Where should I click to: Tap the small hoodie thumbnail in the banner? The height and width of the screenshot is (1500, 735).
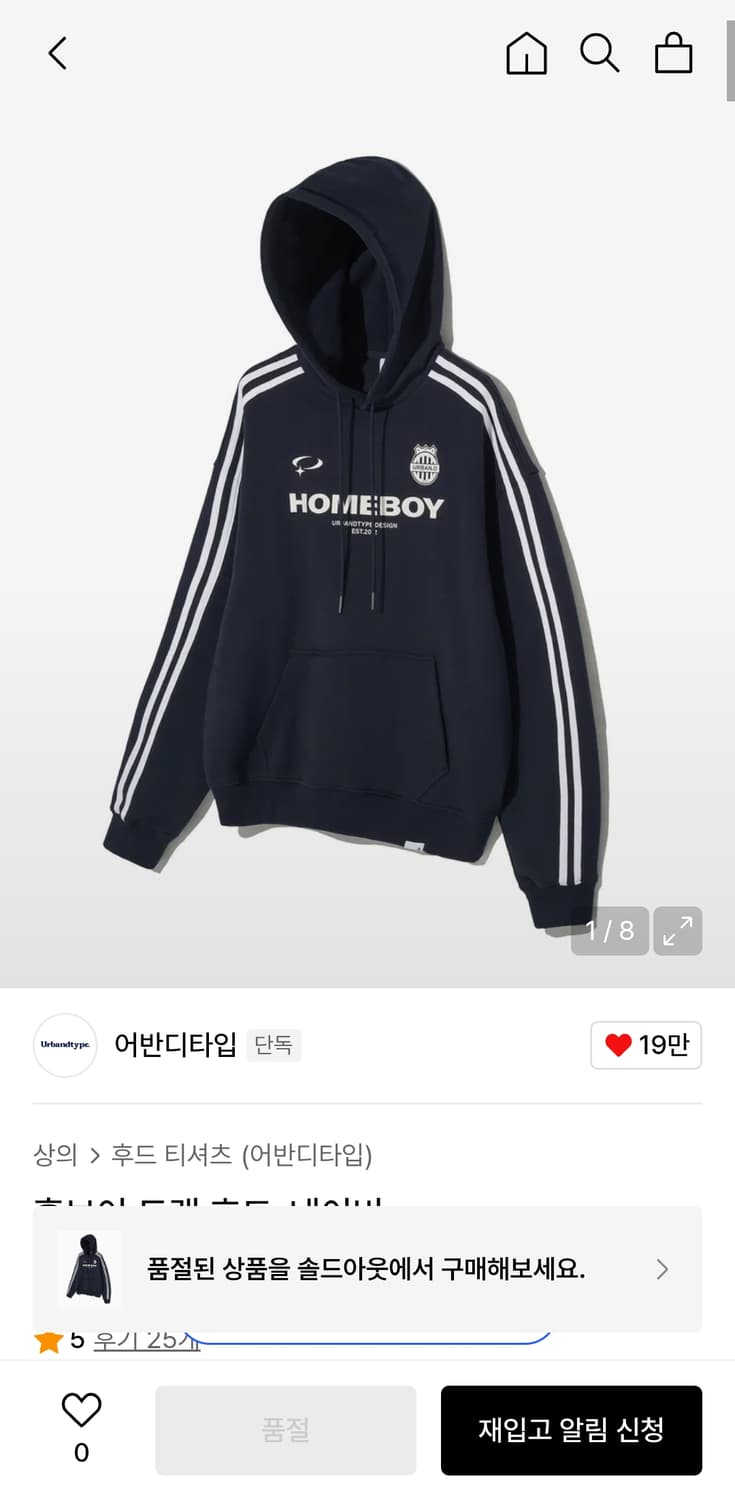pos(88,1269)
